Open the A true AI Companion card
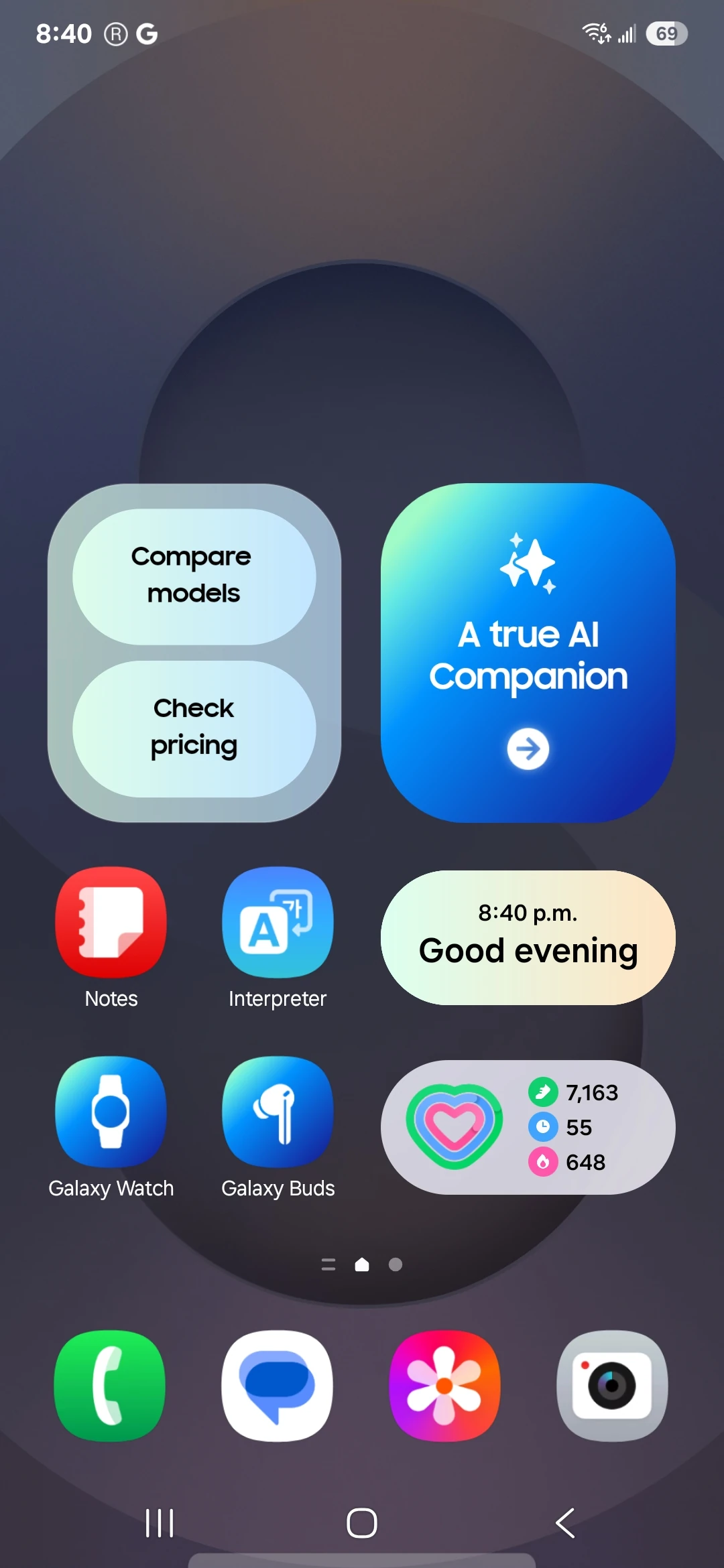This screenshot has height=1568, width=724. tap(528, 652)
